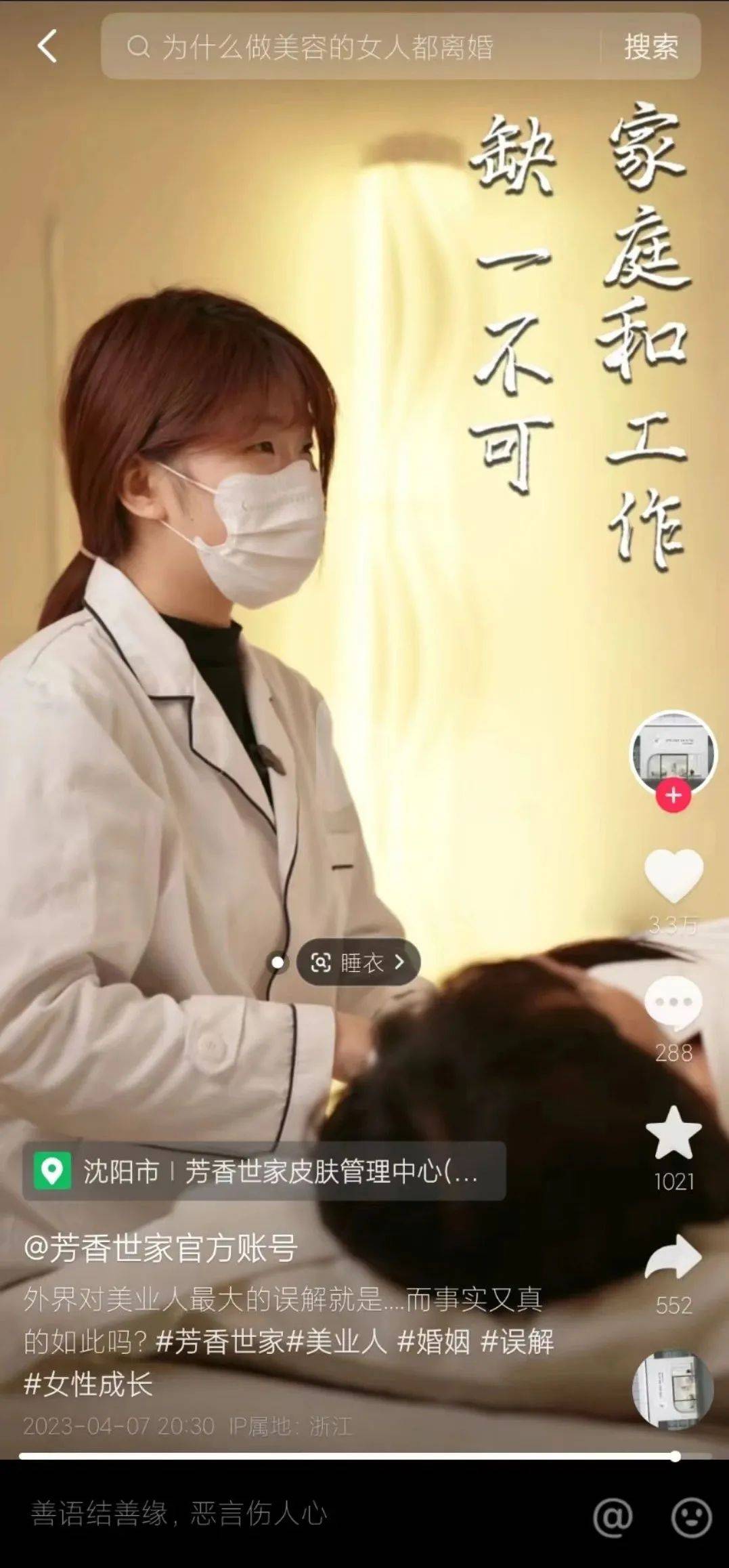729x1568 pixels.
Task: Open the emoji picker icon
Action: (690, 1517)
